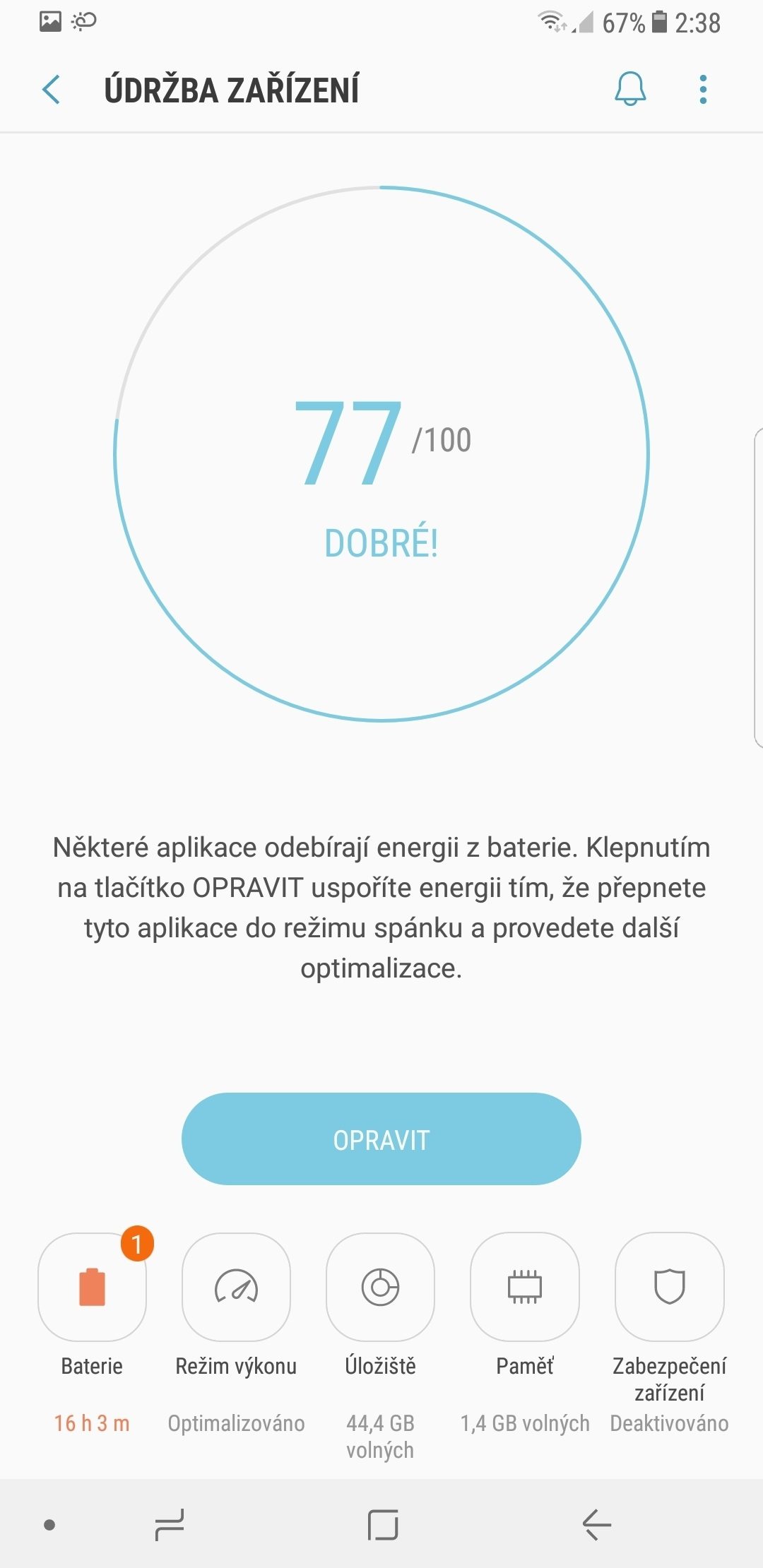Open Režim výkonu settings
This screenshot has height=1568, width=763.
pyautogui.click(x=236, y=1287)
